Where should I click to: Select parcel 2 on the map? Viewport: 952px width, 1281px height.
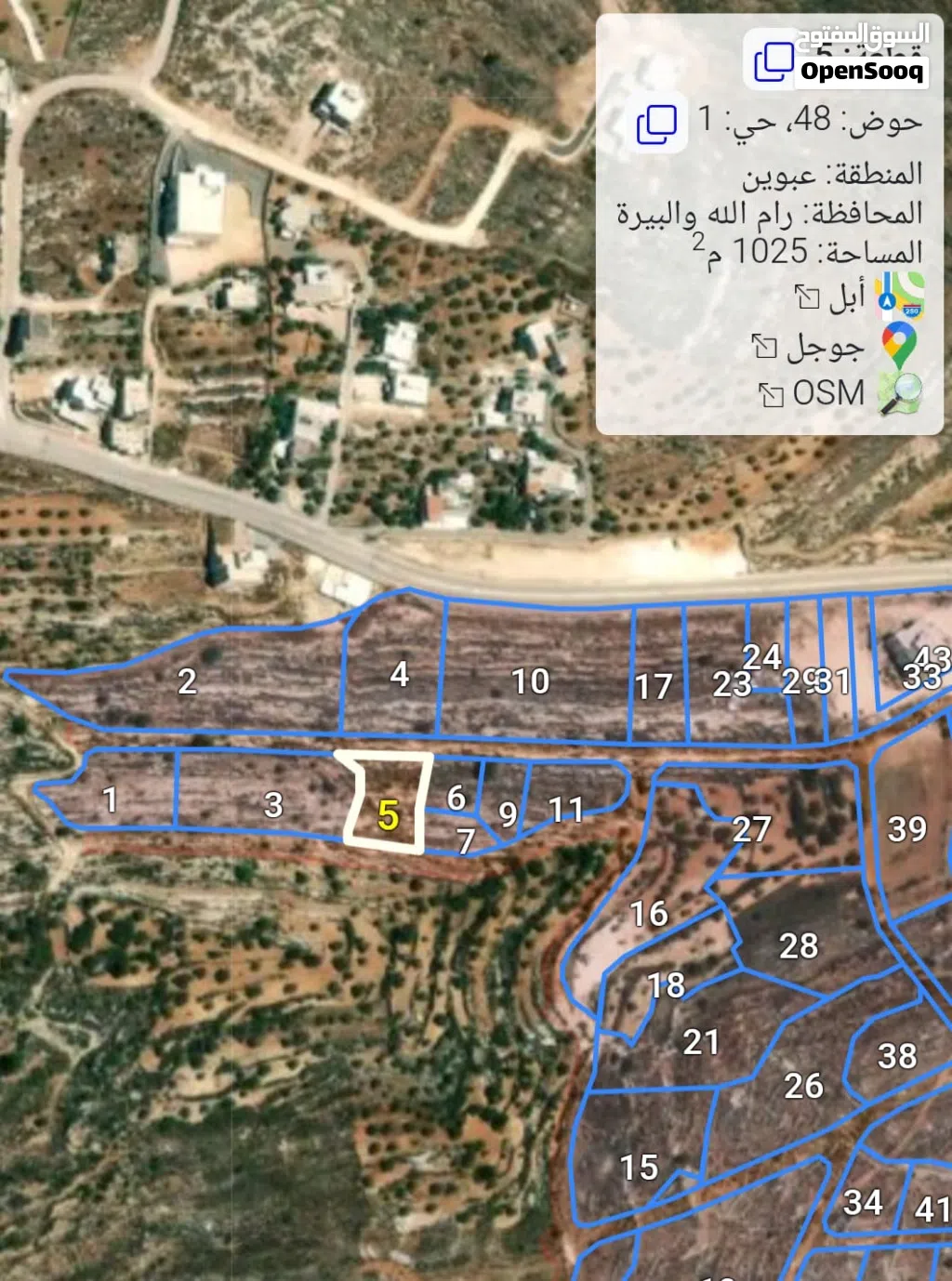tap(187, 681)
